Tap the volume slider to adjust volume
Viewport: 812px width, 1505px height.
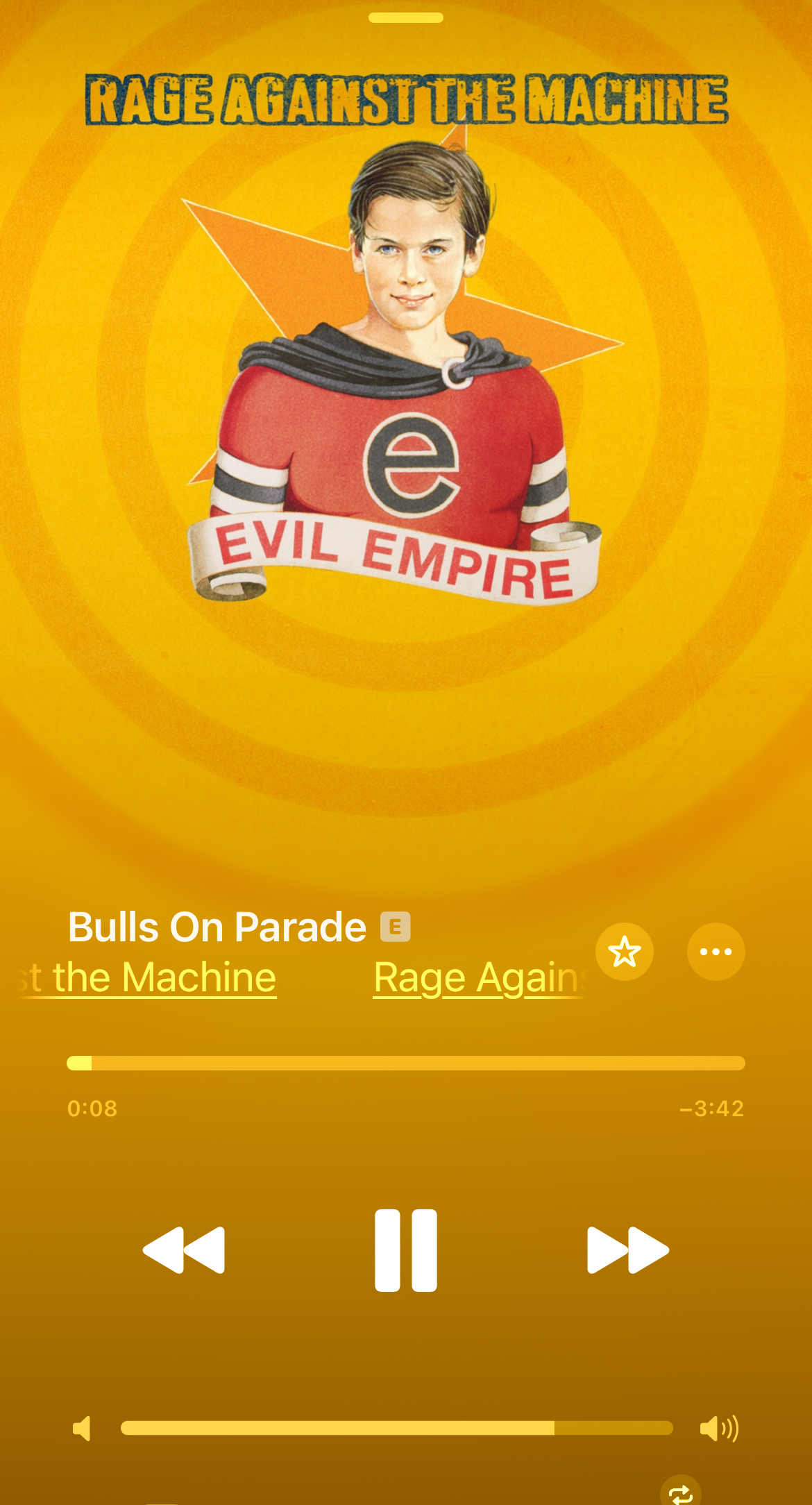pyautogui.click(x=397, y=1428)
